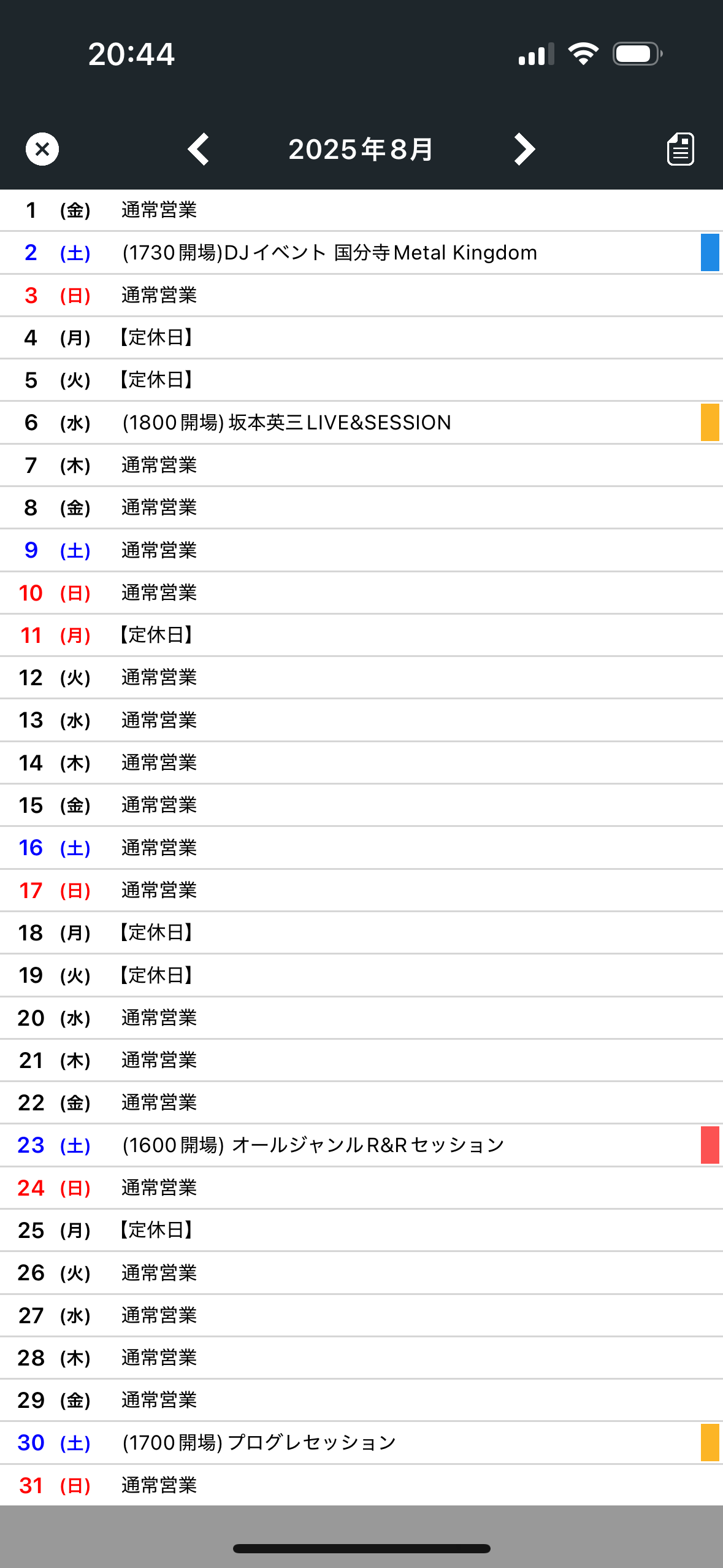Select the 通常営業 row for the 1st
The image size is (723, 1568).
(159, 210)
